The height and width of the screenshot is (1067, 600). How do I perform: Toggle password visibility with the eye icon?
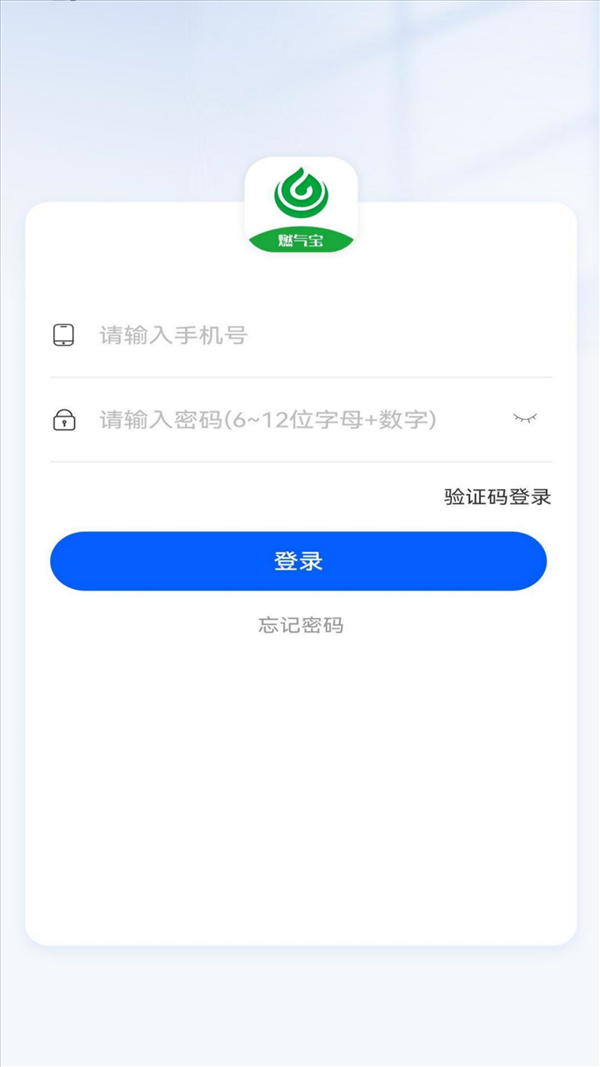coord(524,418)
